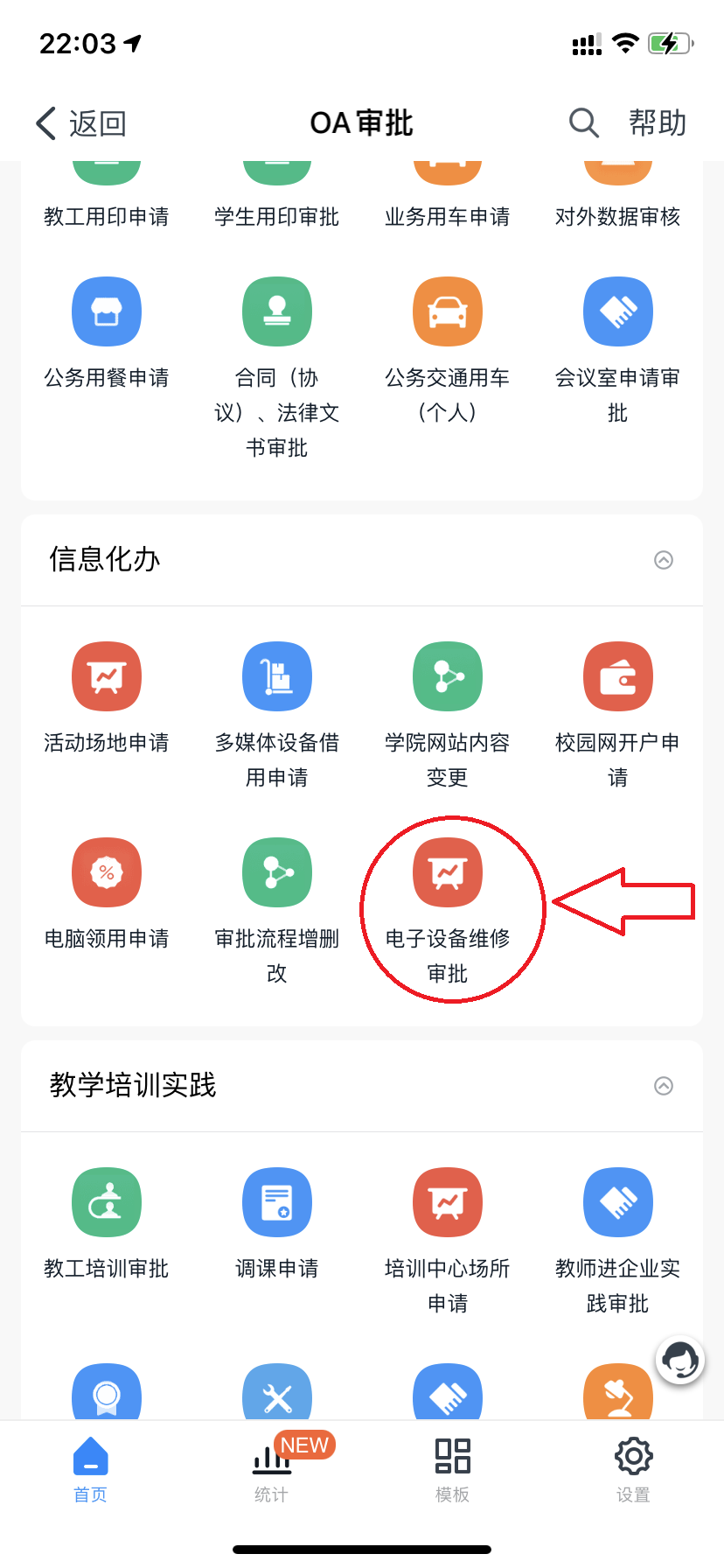
Task: Open the search icon in header
Action: click(x=583, y=123)
